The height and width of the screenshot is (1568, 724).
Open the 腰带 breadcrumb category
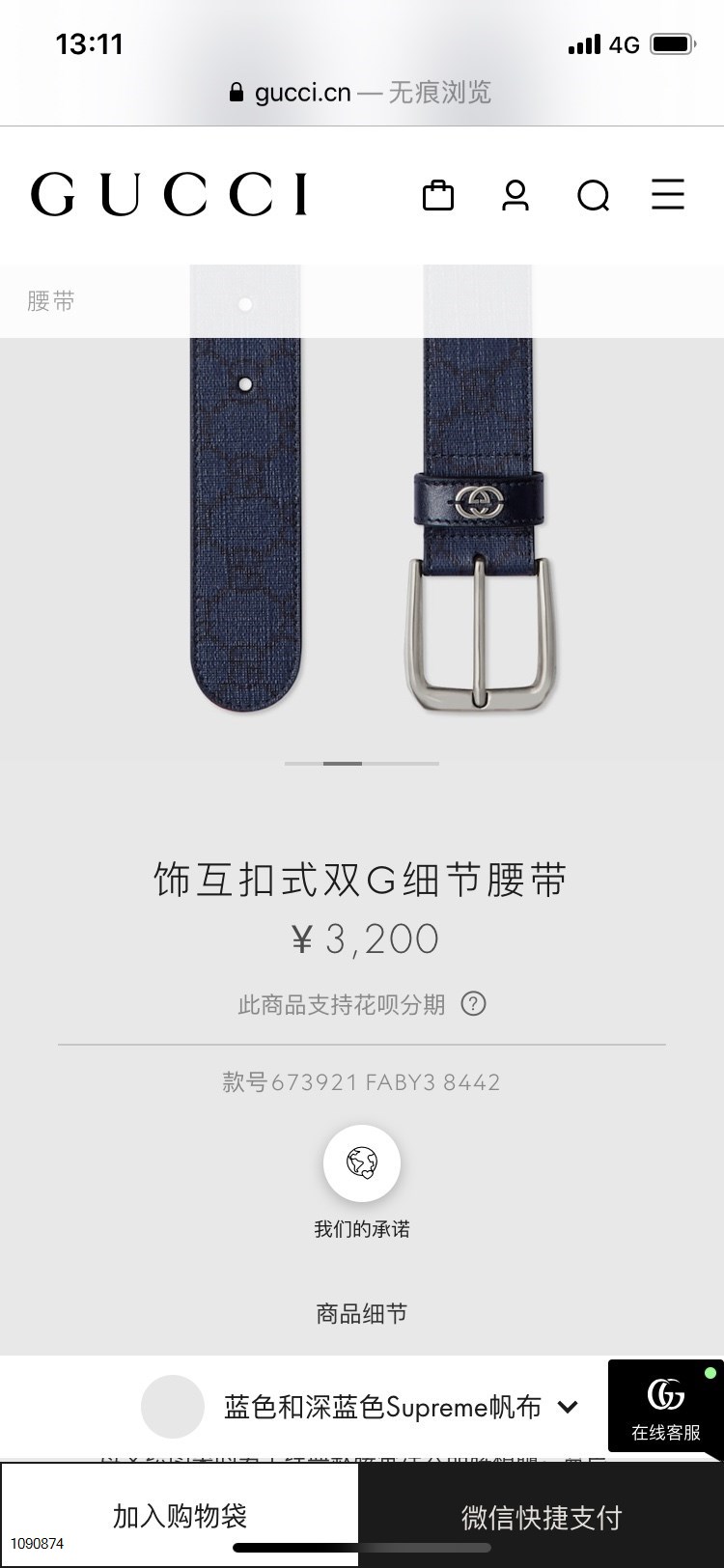[x=51, y=301]
